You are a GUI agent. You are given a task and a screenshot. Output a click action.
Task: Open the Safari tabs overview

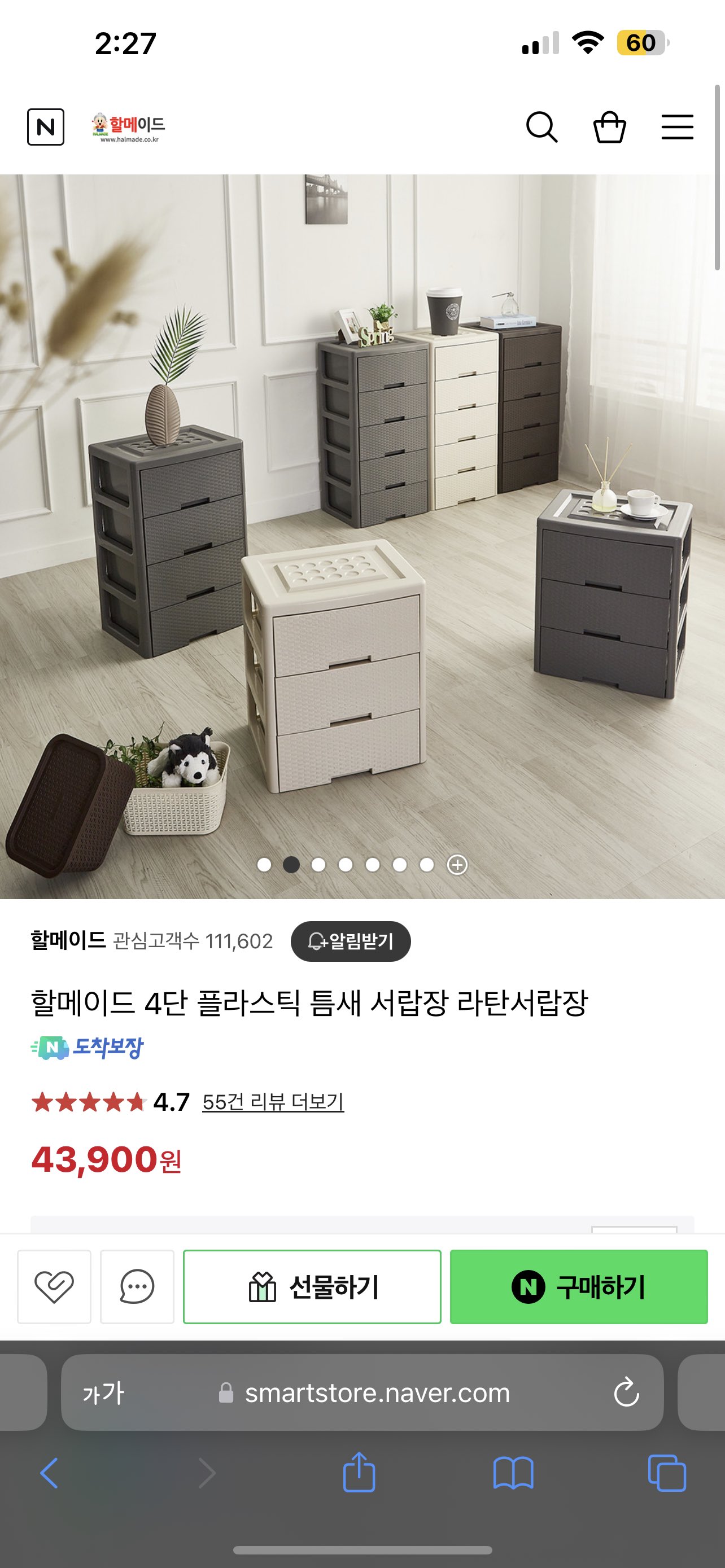667,1473
